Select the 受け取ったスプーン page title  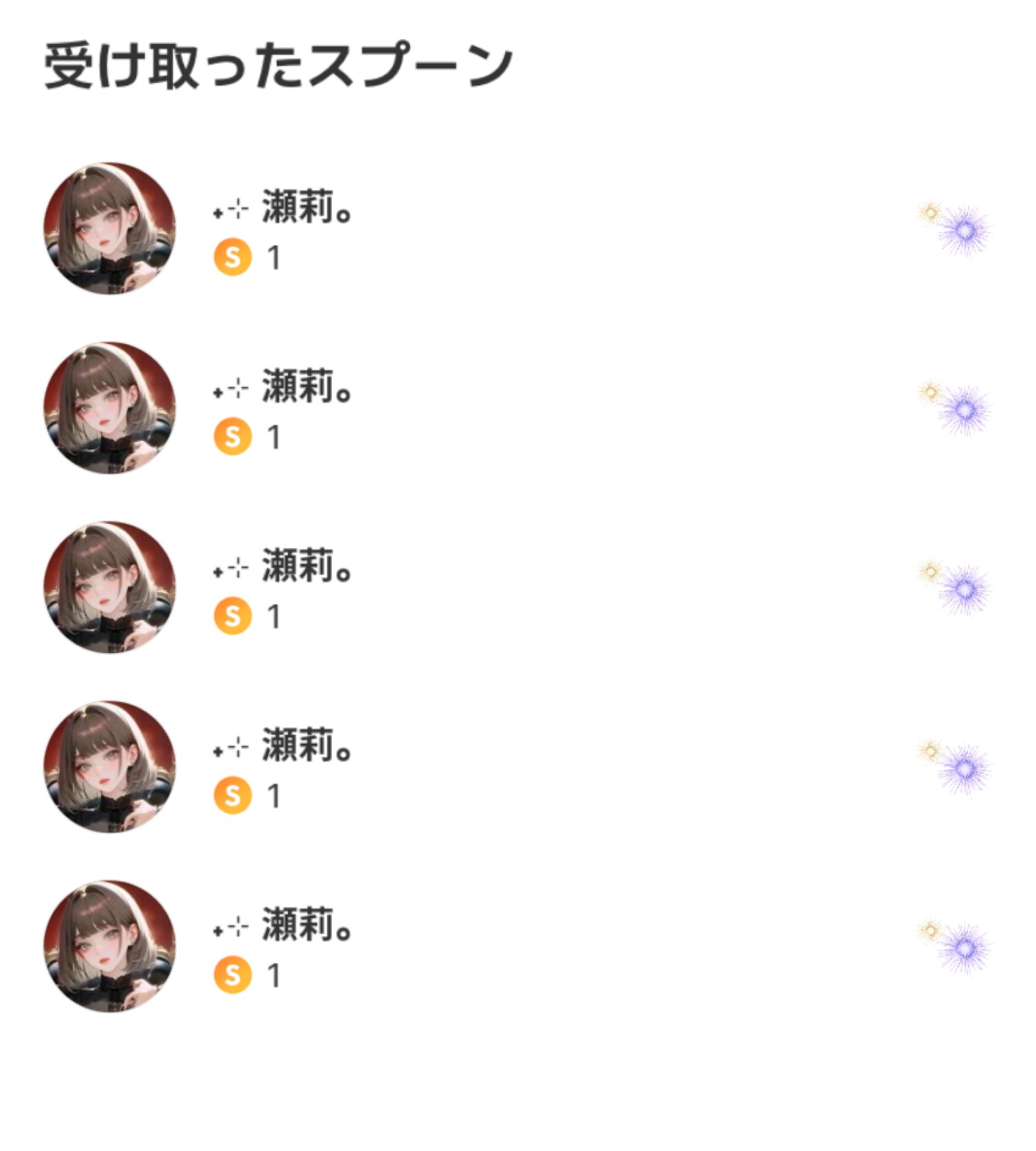(x=275, y=62)
